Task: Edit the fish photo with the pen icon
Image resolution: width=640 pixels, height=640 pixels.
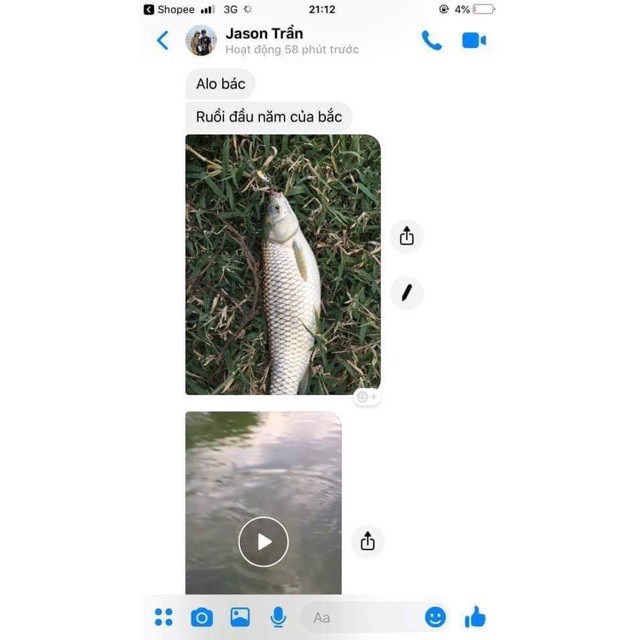Action: click(406, 293)
